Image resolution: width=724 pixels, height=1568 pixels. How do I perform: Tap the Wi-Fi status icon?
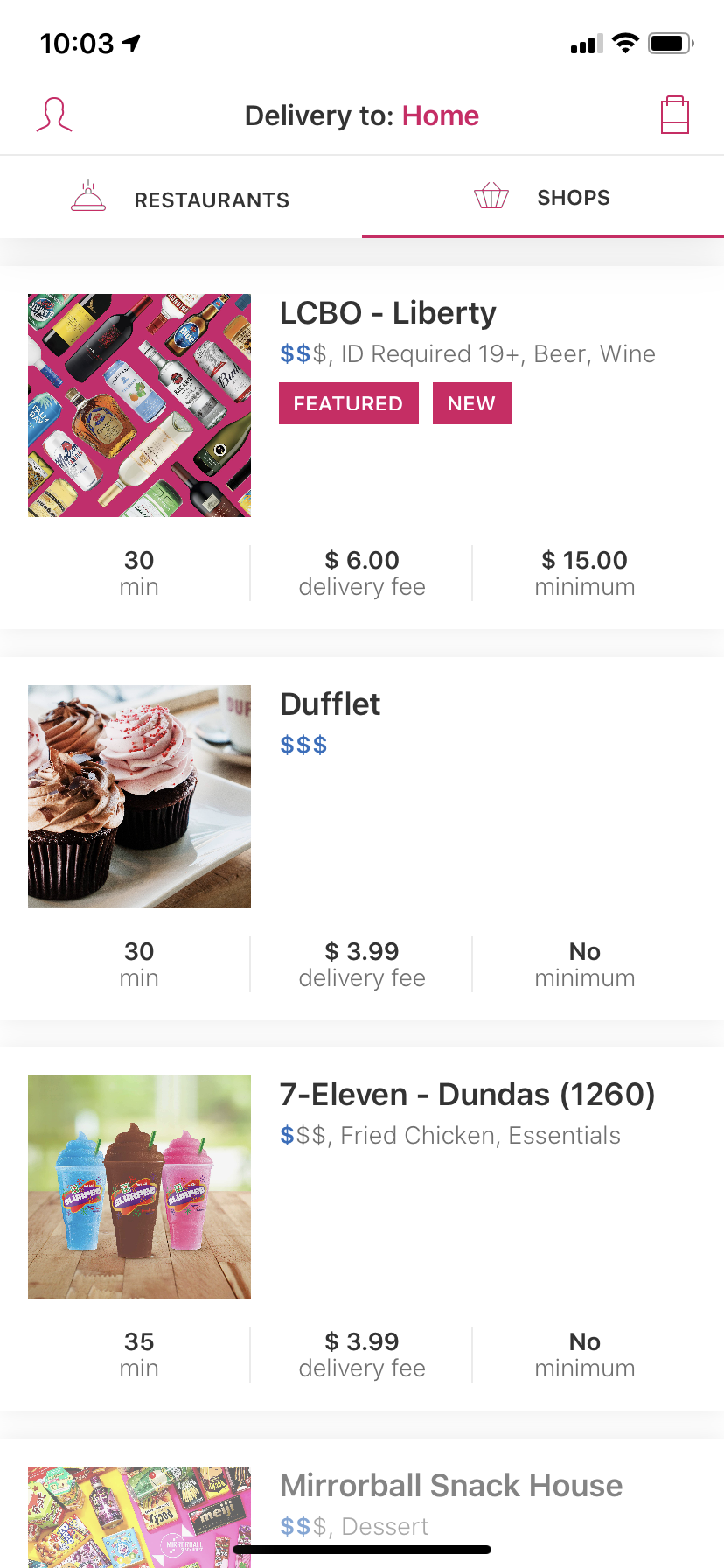coord(624,42)
